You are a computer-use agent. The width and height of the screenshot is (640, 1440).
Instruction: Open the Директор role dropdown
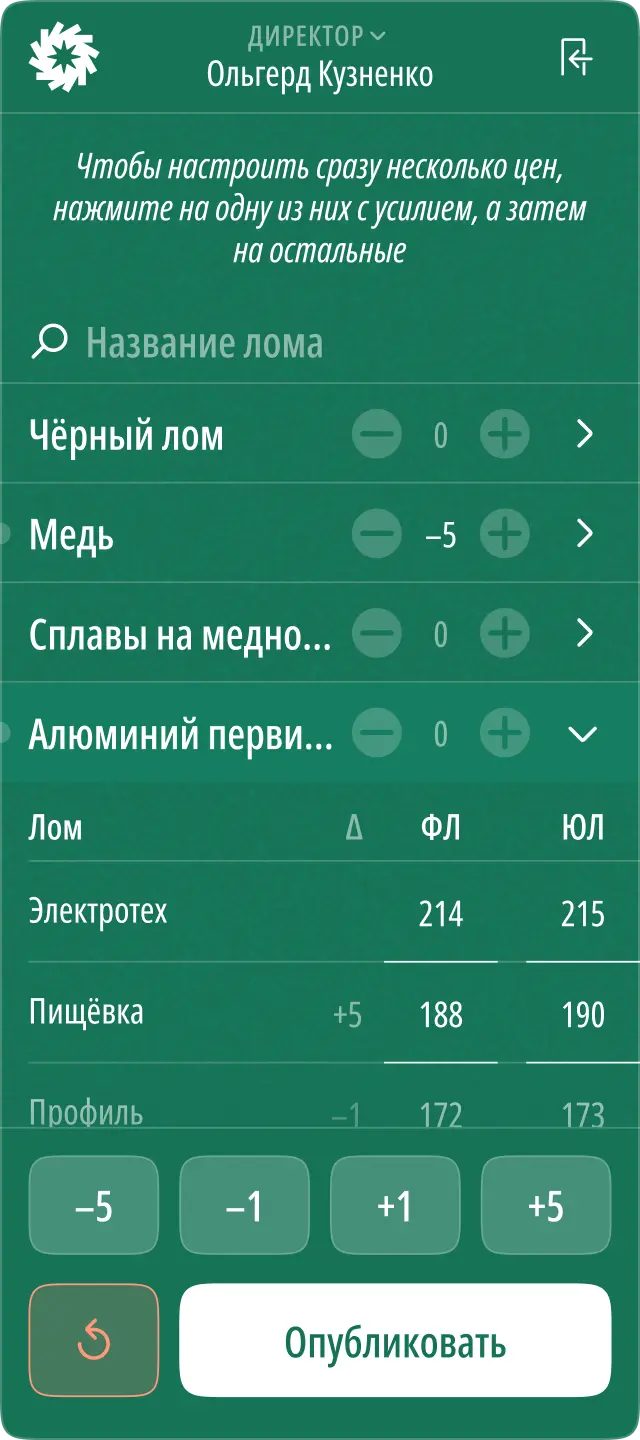(x=317, y=37)
